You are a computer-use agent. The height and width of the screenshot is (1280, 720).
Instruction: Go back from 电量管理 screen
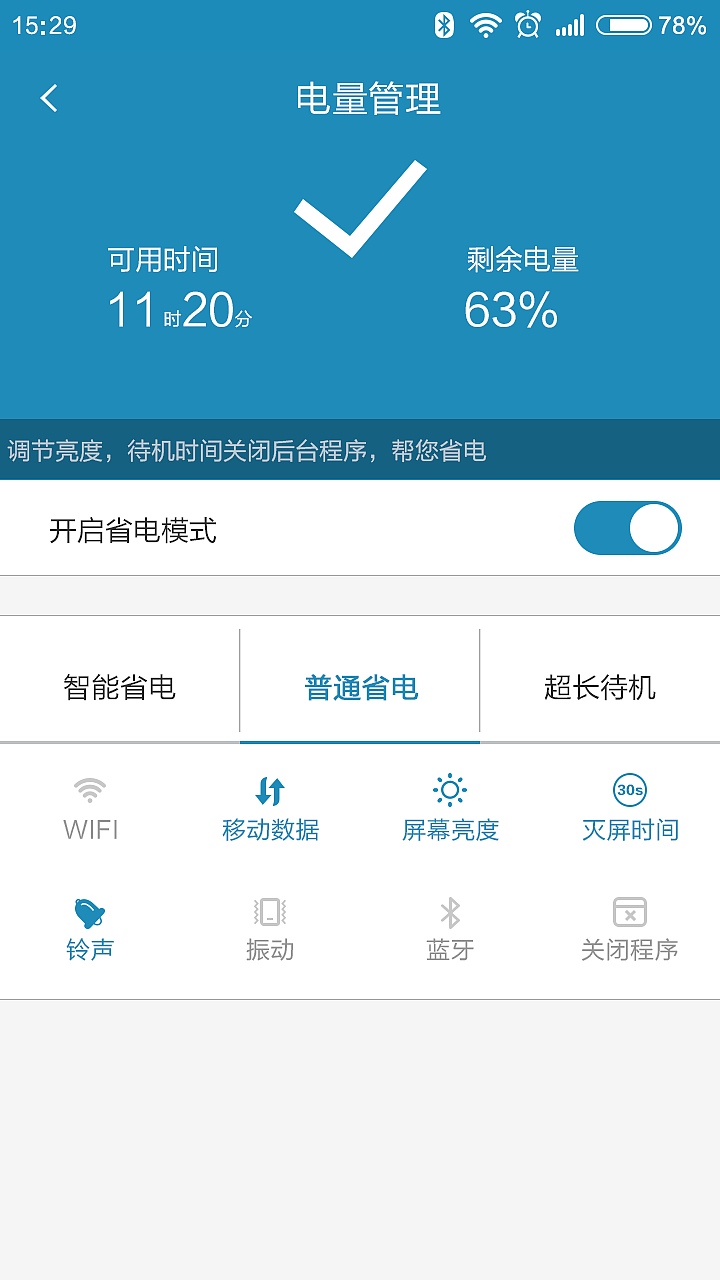49,98
